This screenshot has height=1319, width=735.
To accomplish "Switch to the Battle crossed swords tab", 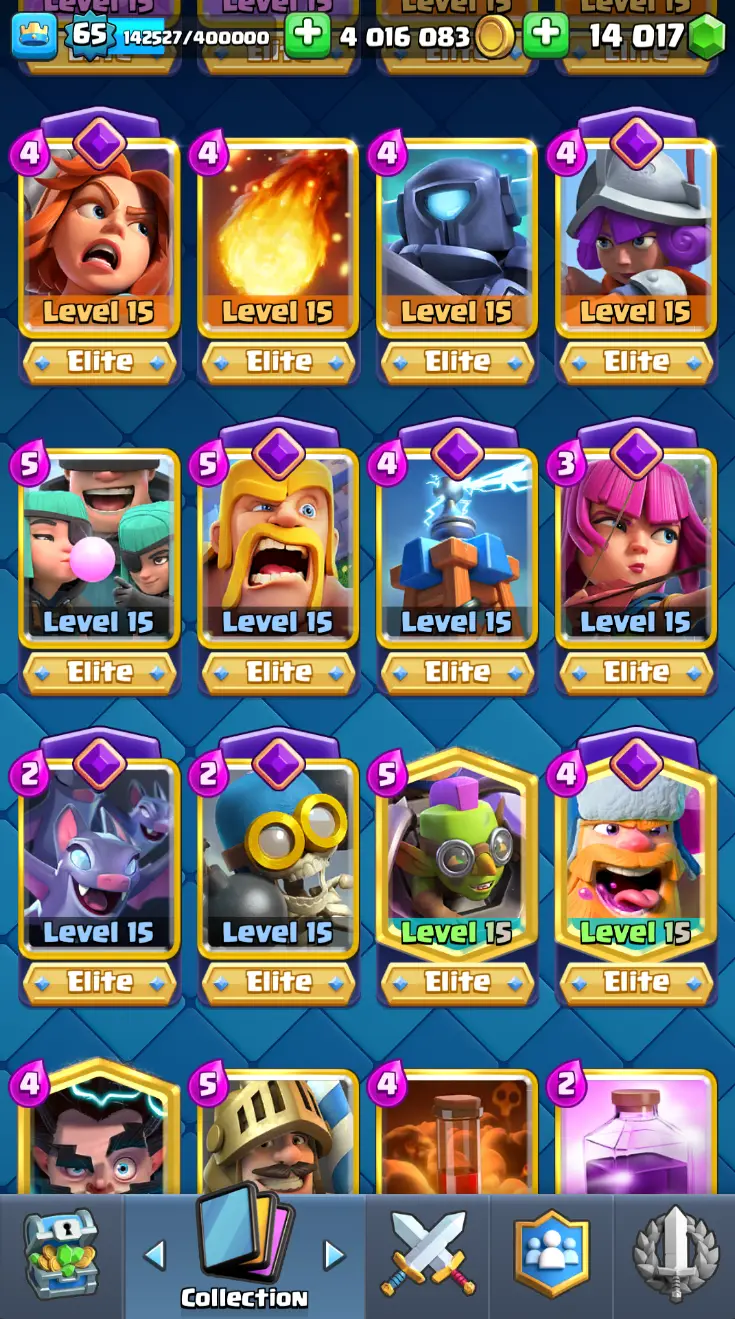I will (428, 1254).
